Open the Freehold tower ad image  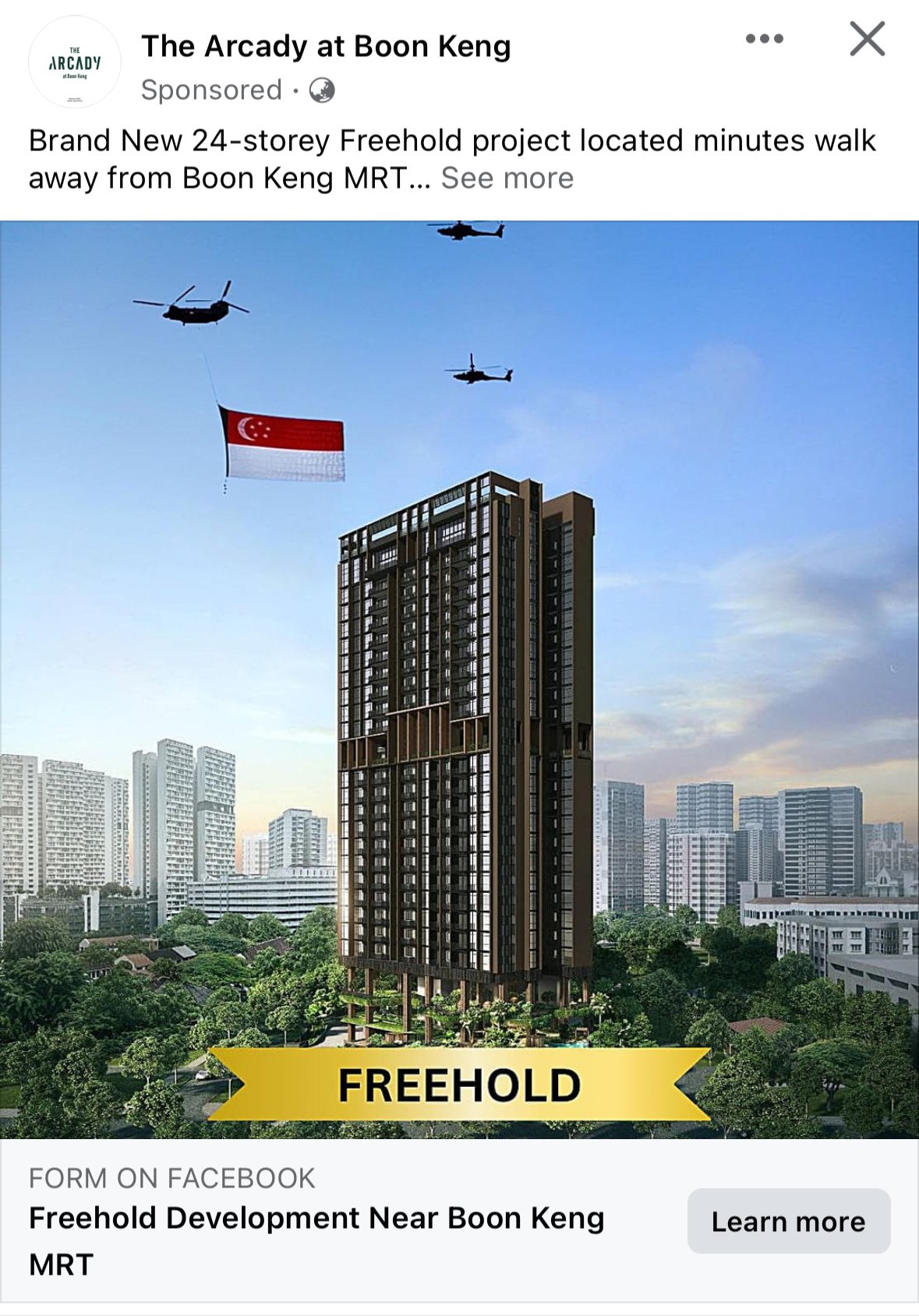tap(459, 679)
